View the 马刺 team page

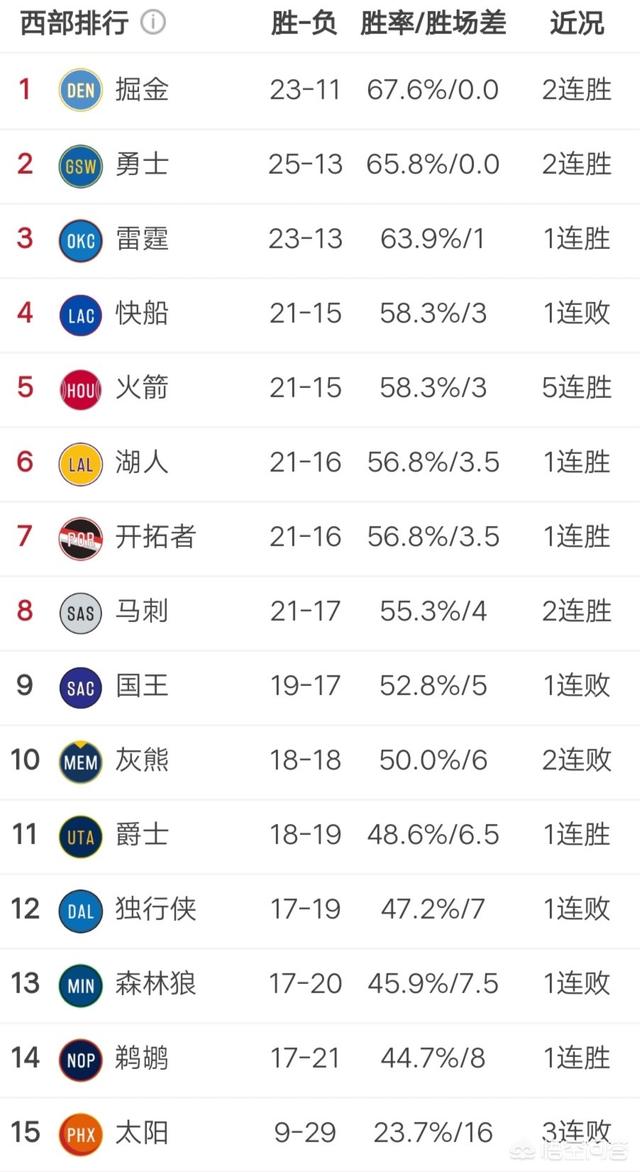coord(320,612)
